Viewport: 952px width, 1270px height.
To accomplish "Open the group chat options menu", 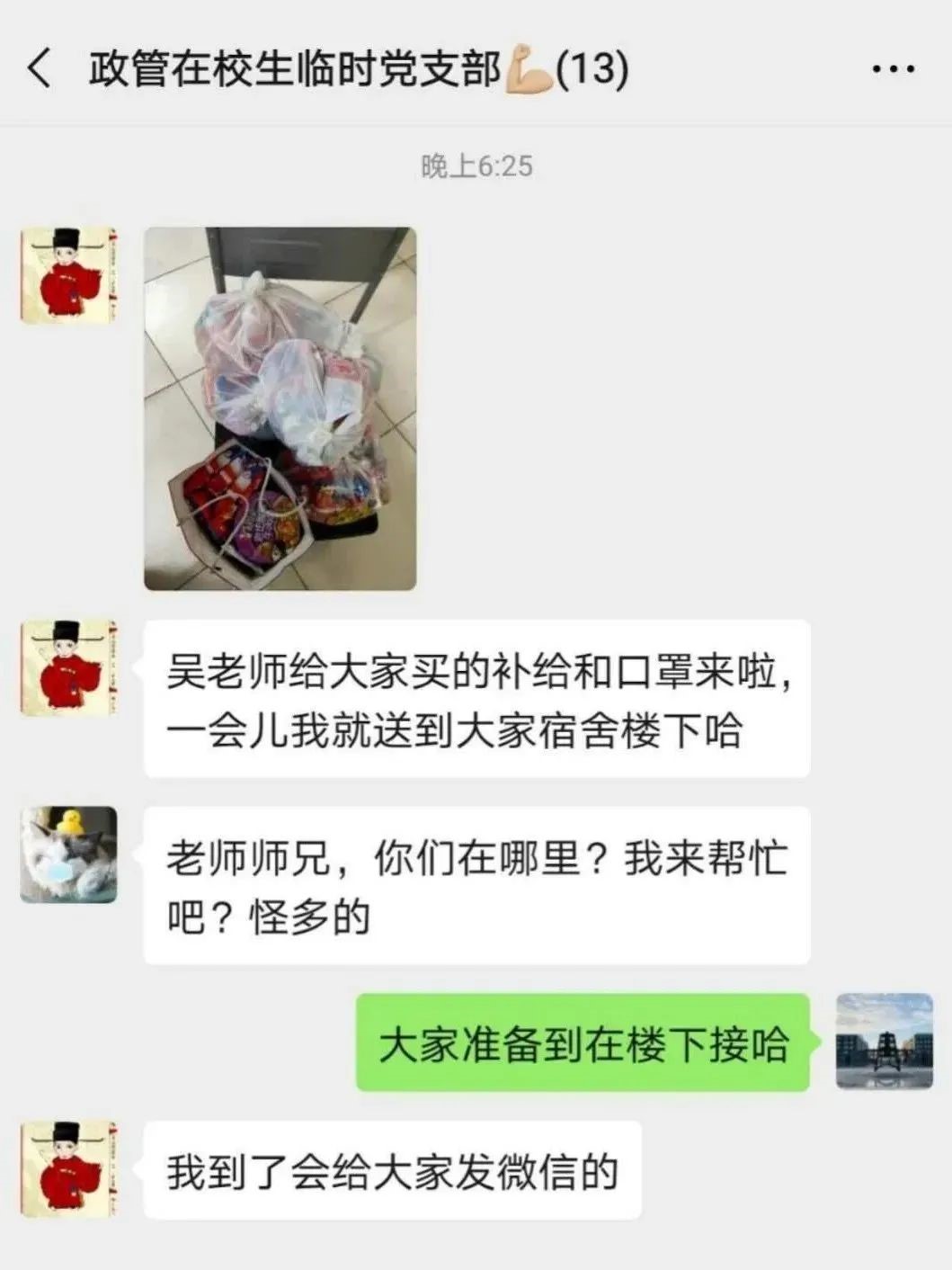I will coord(893,69).
